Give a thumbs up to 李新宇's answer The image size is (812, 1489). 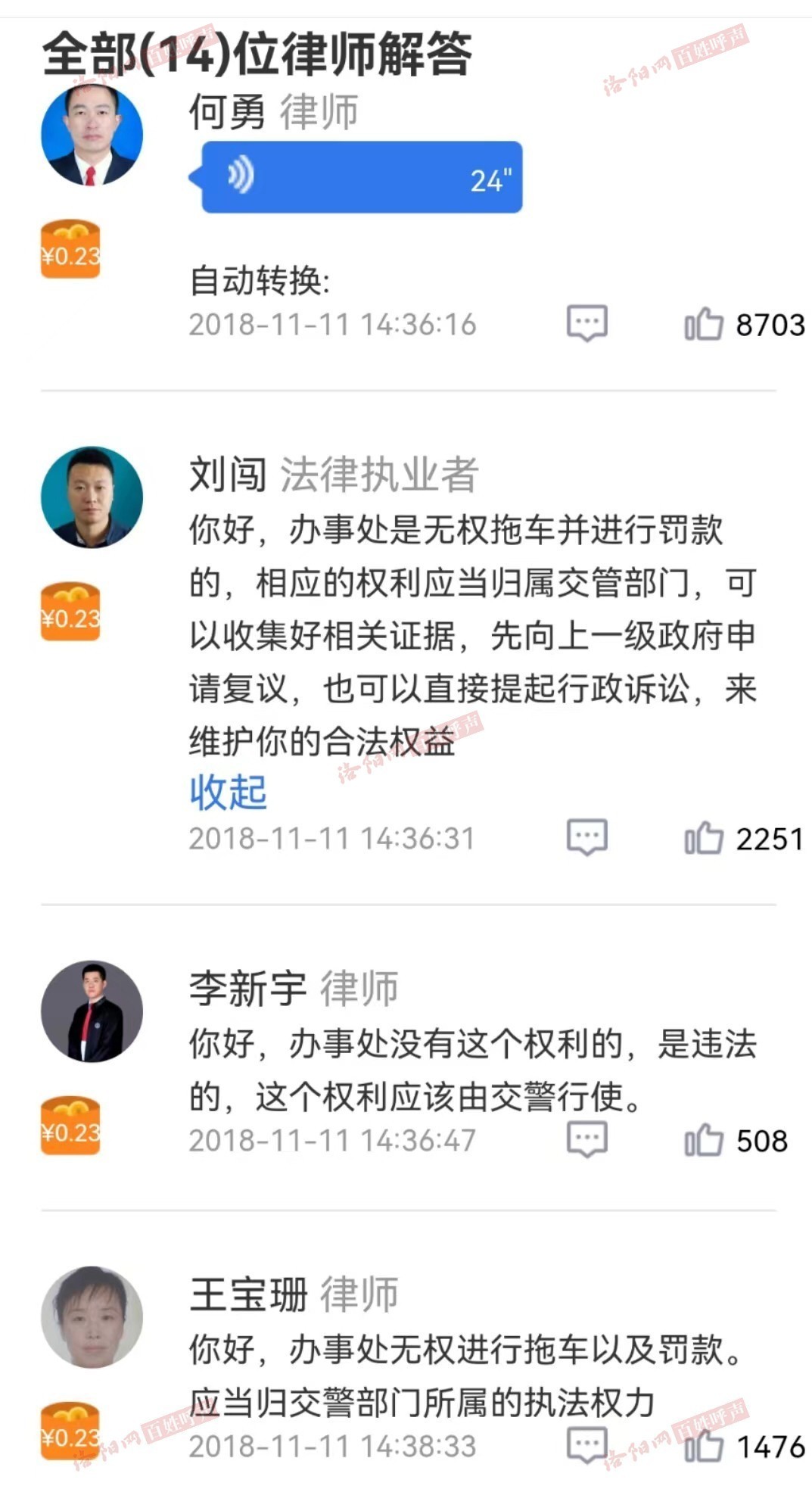704,1139
